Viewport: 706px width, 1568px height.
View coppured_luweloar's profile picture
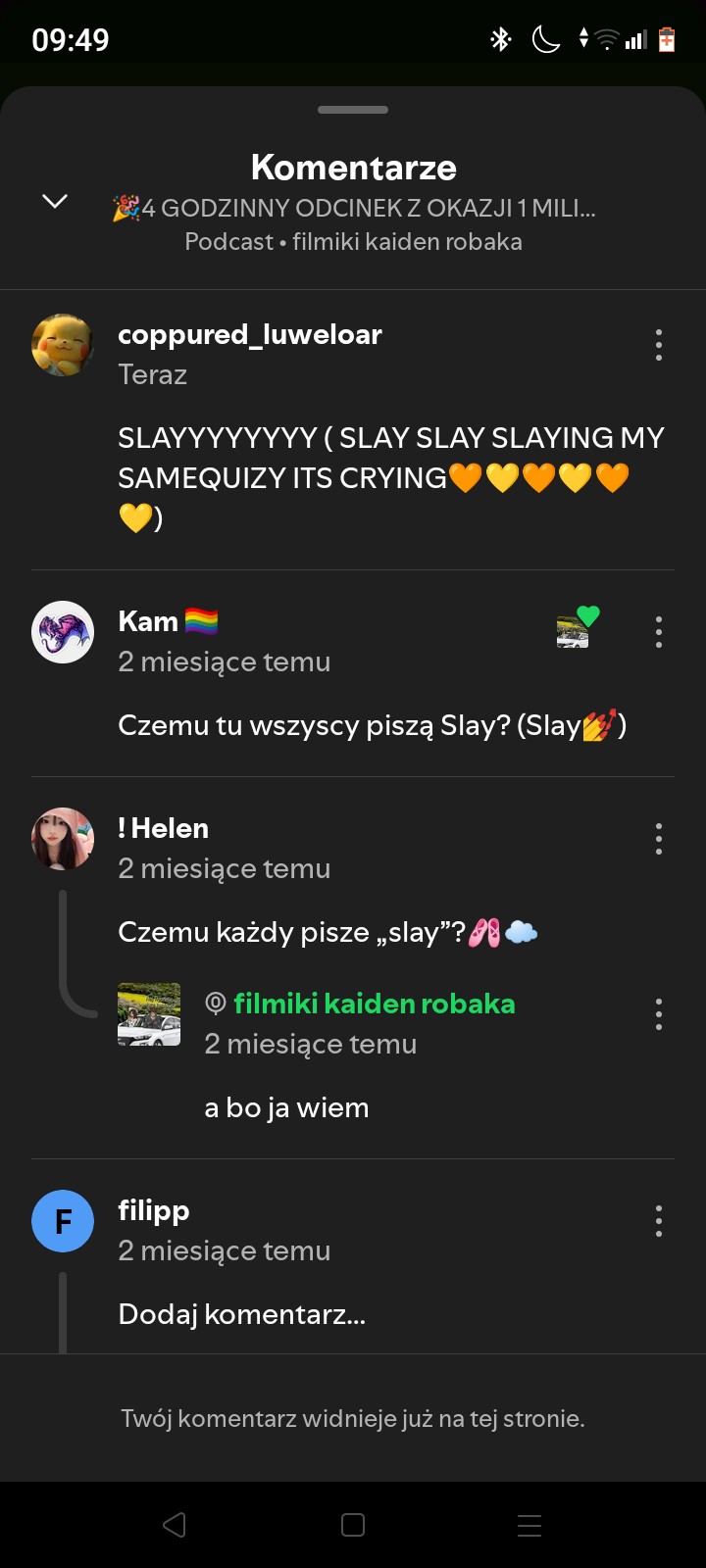63,345
